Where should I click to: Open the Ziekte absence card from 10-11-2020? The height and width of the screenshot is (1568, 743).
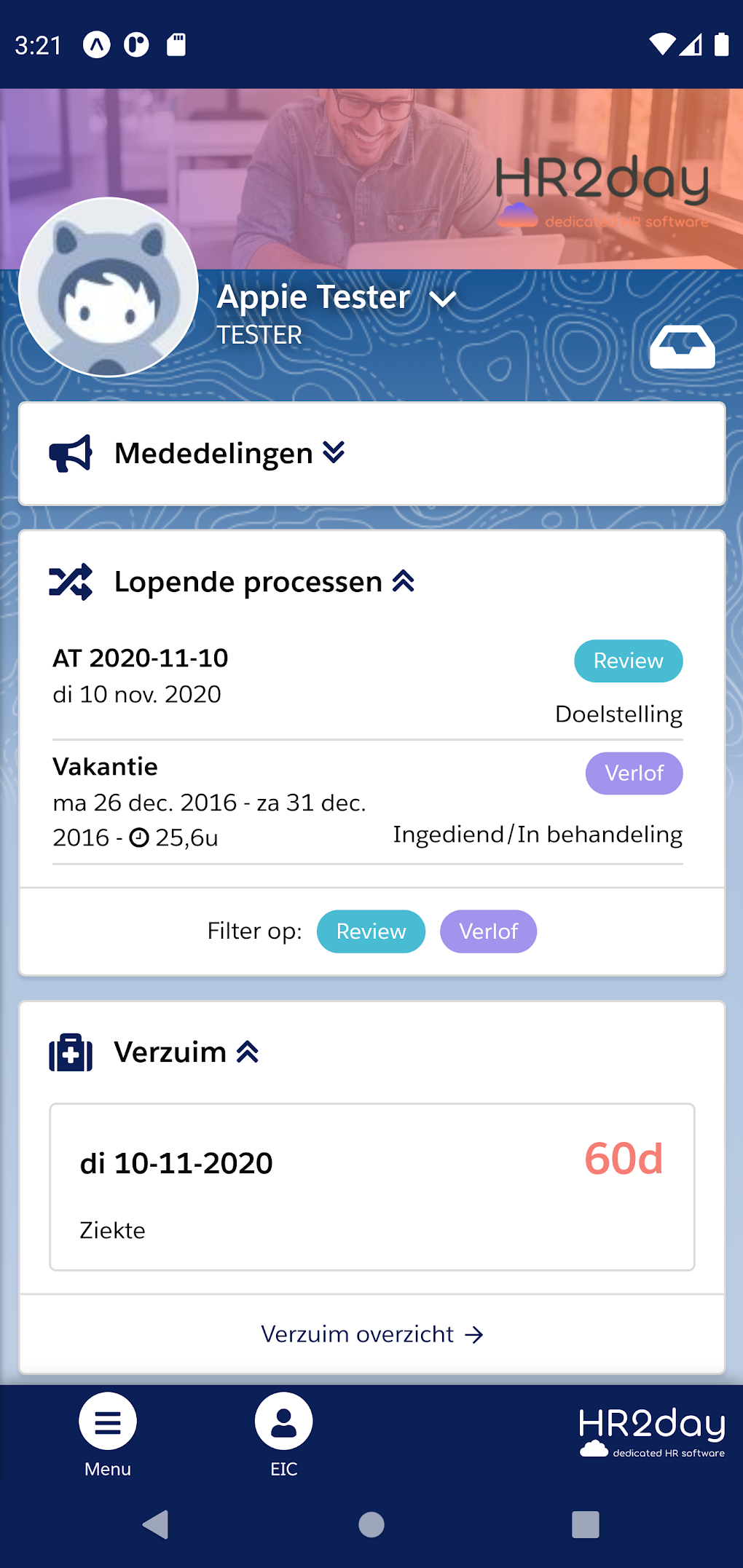coord(371,1187)
